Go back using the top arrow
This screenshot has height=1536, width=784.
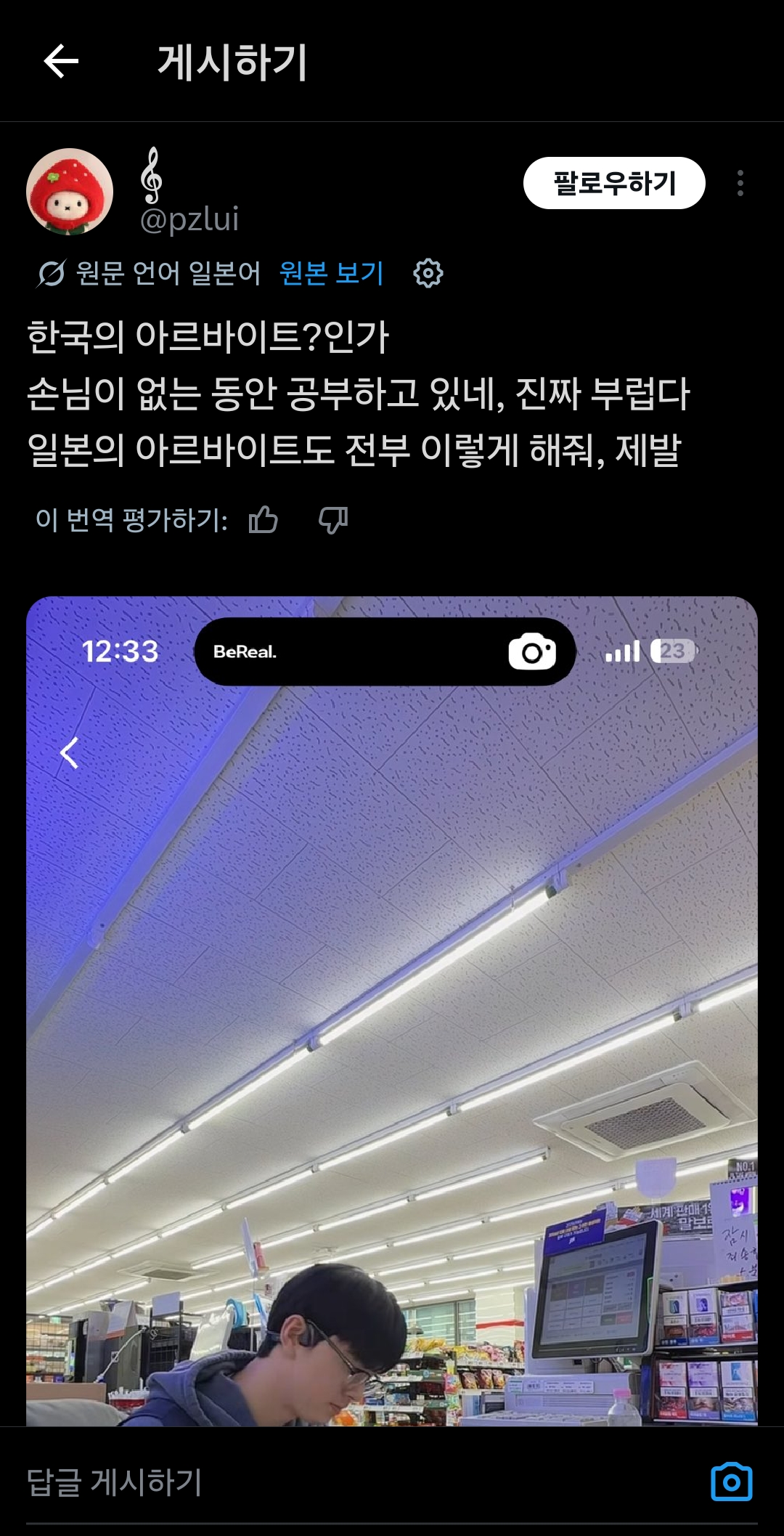pyautogui.click(x=61, y=61)
